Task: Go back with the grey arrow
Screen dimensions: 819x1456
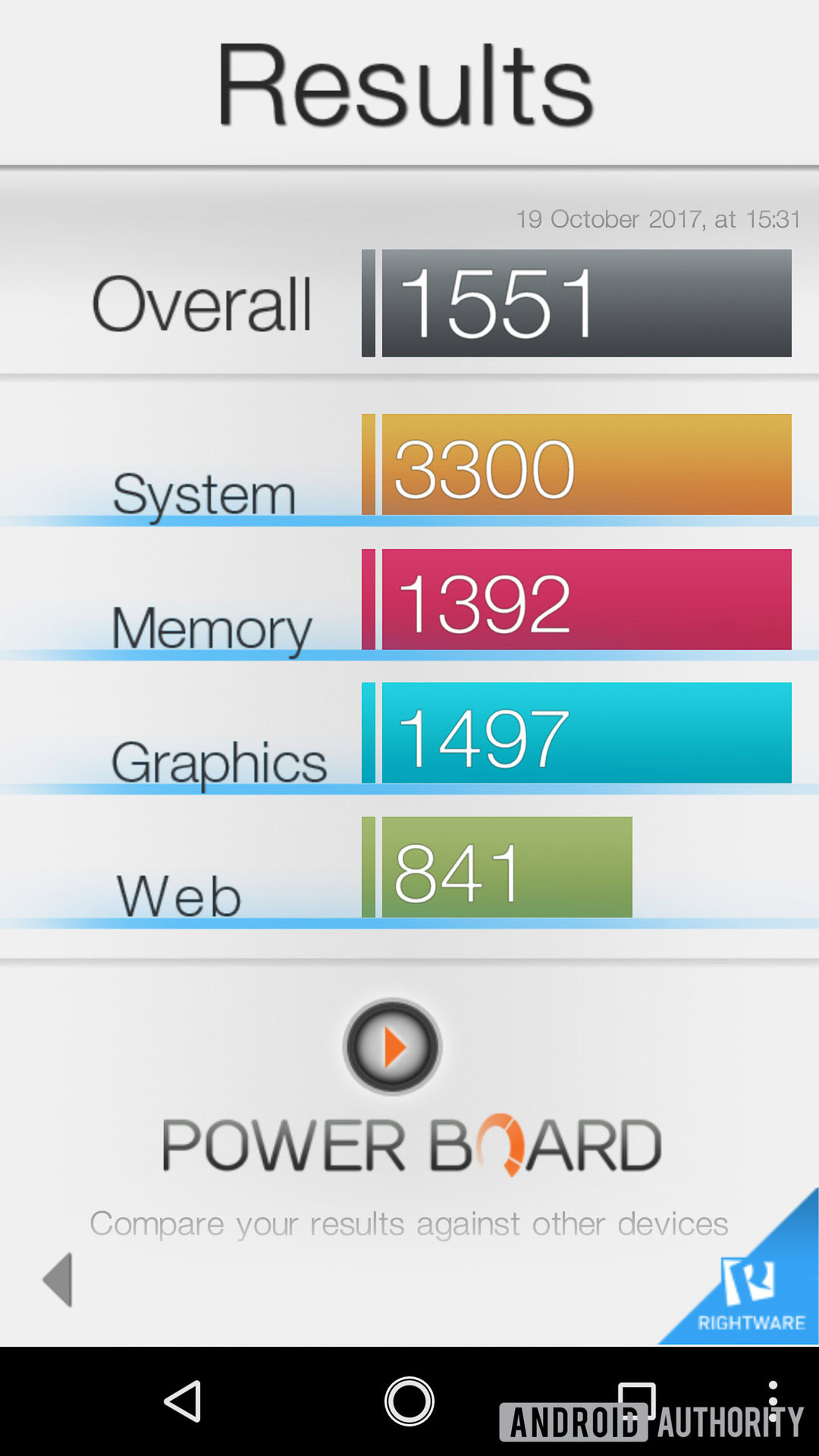Action: pyautogui.click(x=58, y=1279)
